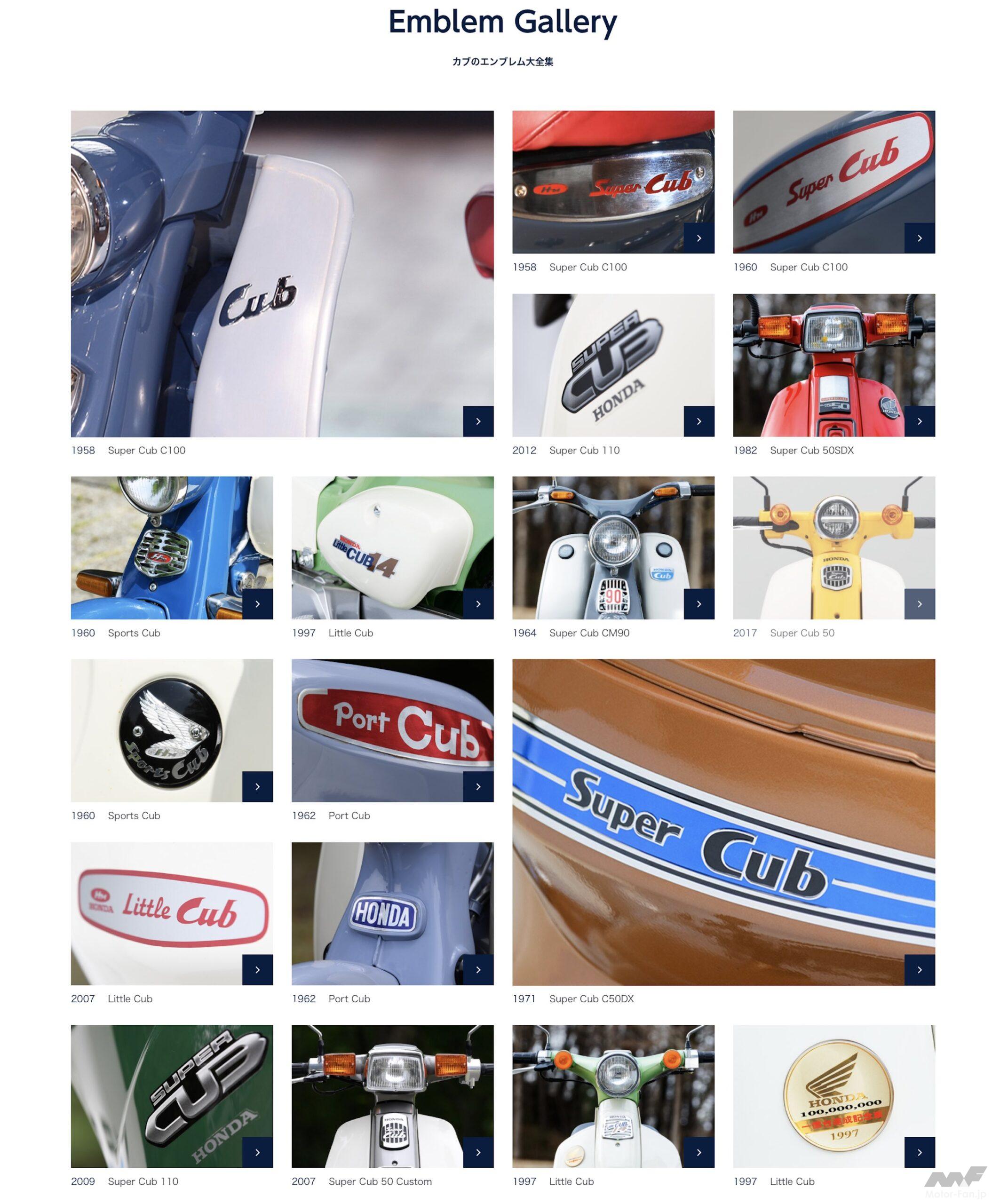View the 1982 Super Cub 50SDX tile
This screenshot has width=992, height=1204.
[x=833, y=364]
